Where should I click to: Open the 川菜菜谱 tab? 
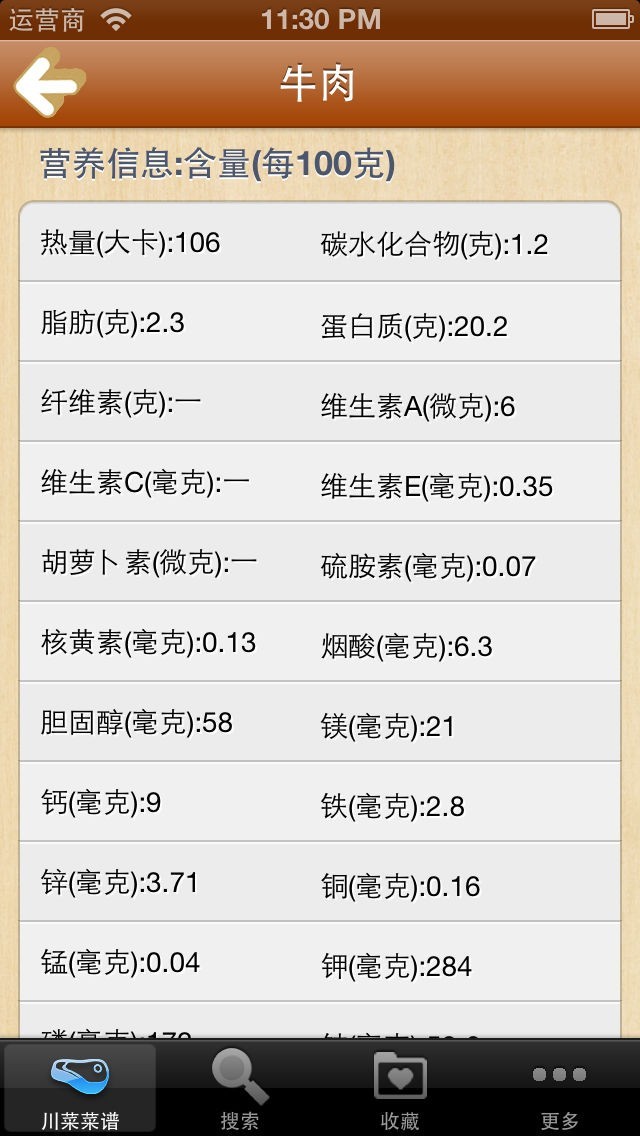[80, 1088]
